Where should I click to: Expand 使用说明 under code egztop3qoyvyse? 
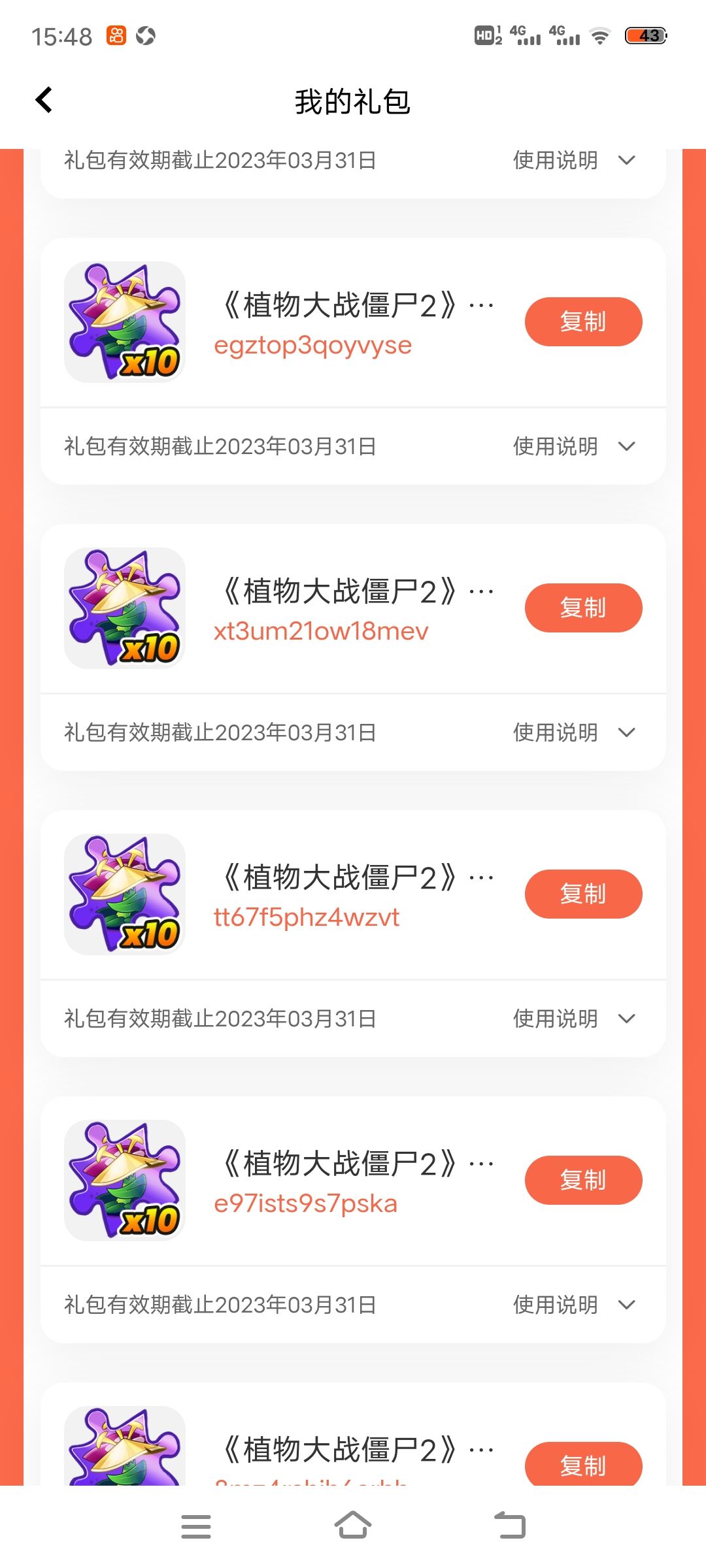pyautogui.click(x=574, y=447)
